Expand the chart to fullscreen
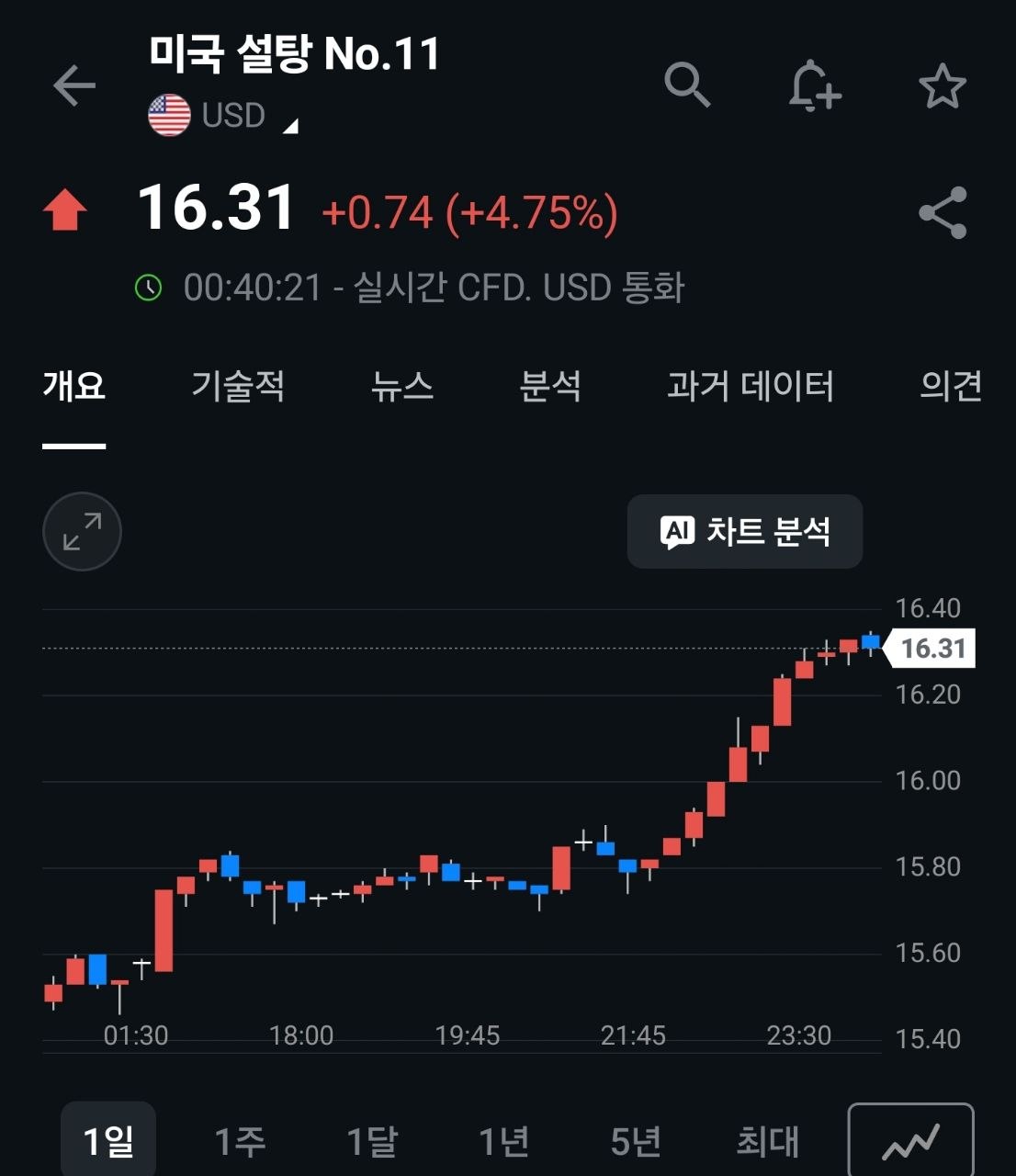 (x=82, y=532)
